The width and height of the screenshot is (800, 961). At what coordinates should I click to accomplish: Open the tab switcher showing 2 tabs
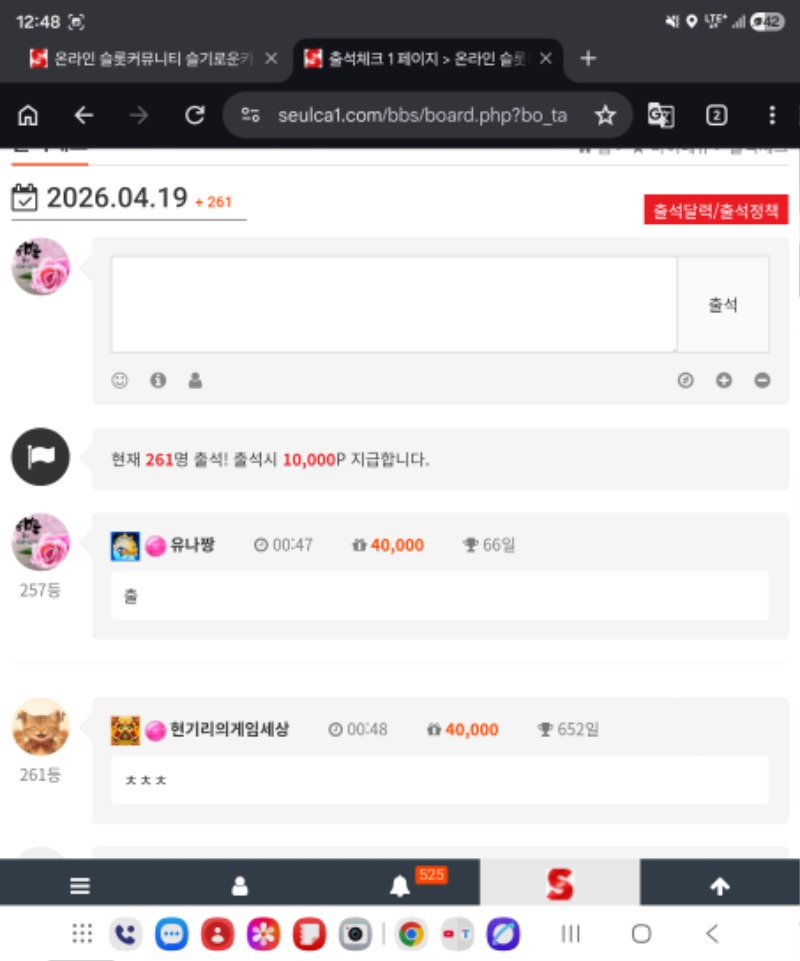(x=716, y=116)
